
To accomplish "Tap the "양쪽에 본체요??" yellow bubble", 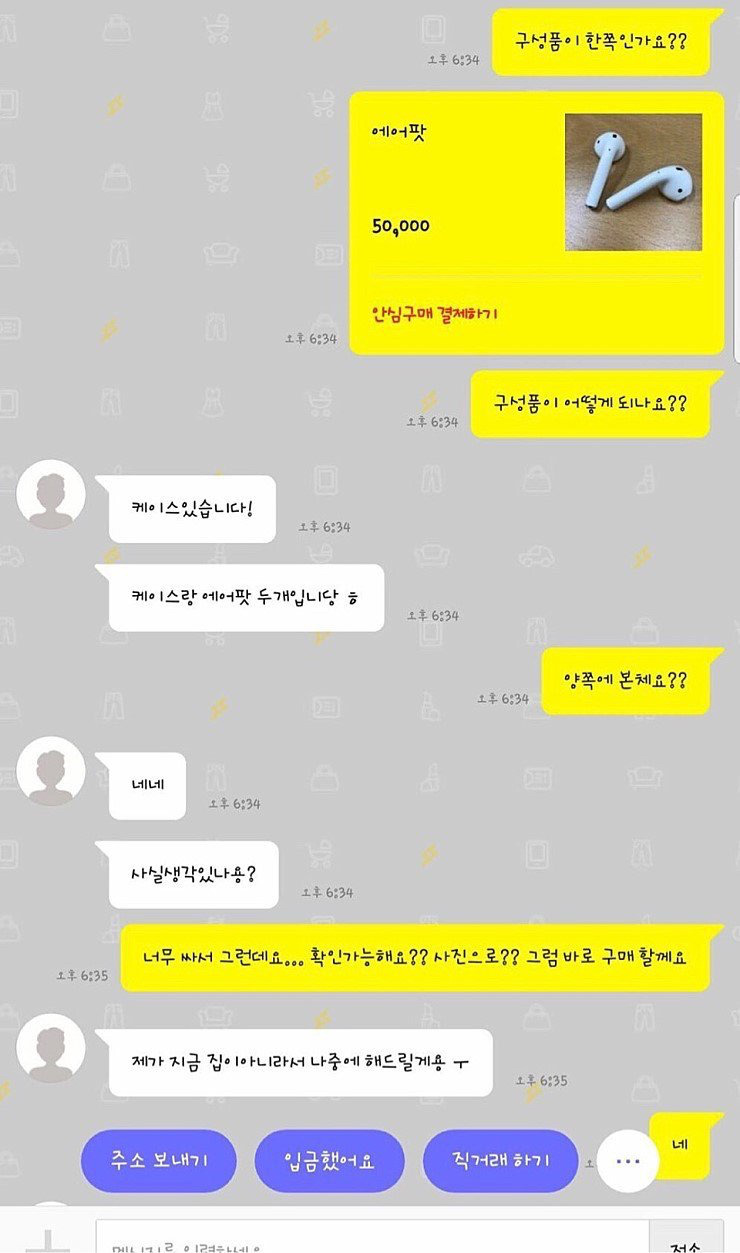I will pyautogui.click(x=630, y=680).
